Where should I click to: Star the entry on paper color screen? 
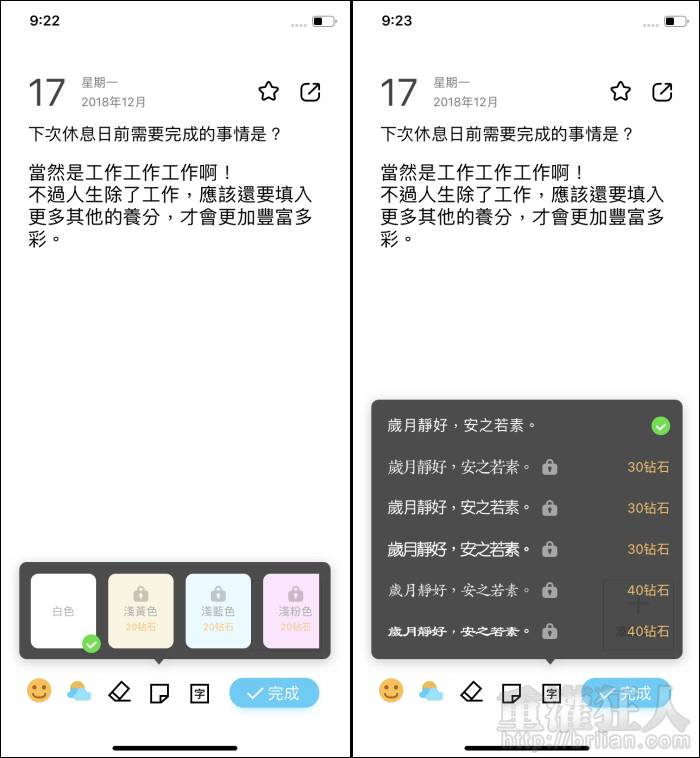[x=268, y=92]
